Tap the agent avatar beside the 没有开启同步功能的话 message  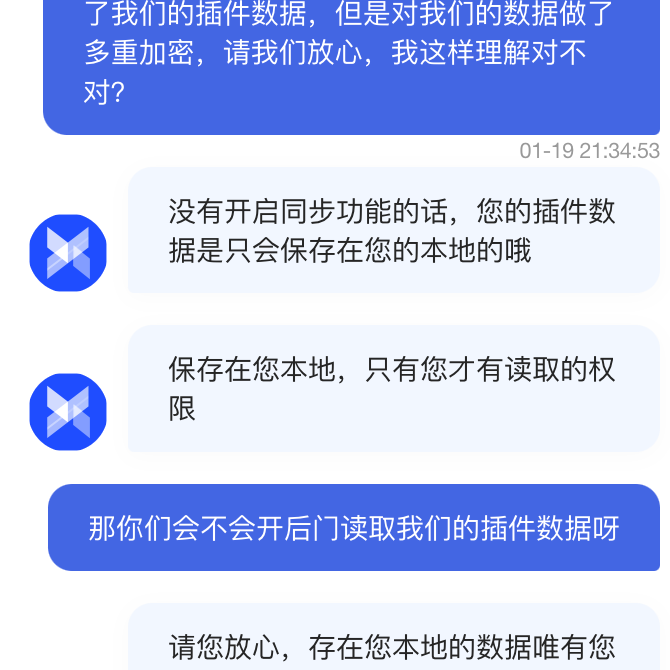click(x=68, y=253)
